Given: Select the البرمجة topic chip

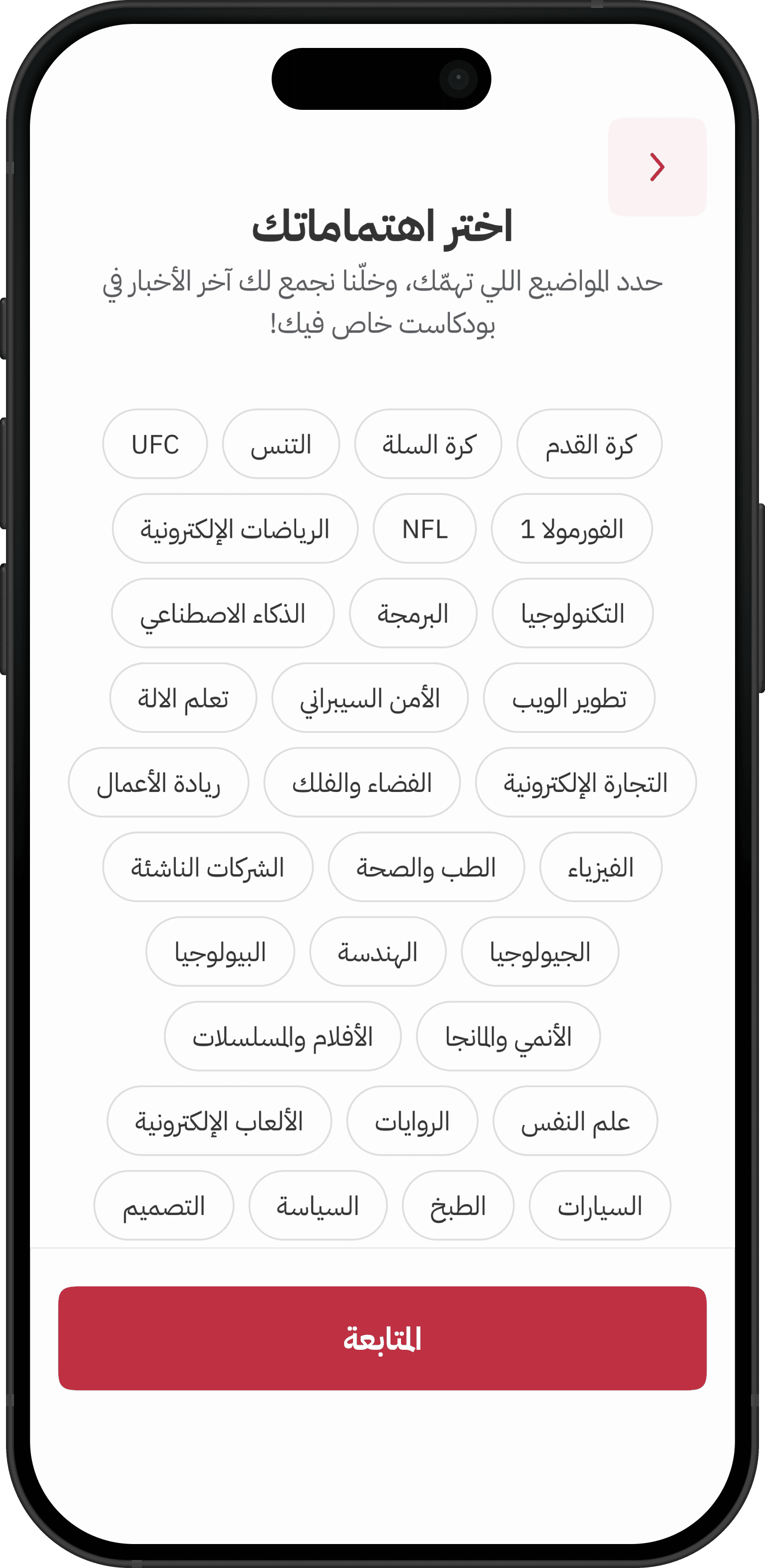Looking at the screenshot, I should click(x=413, y=613).
